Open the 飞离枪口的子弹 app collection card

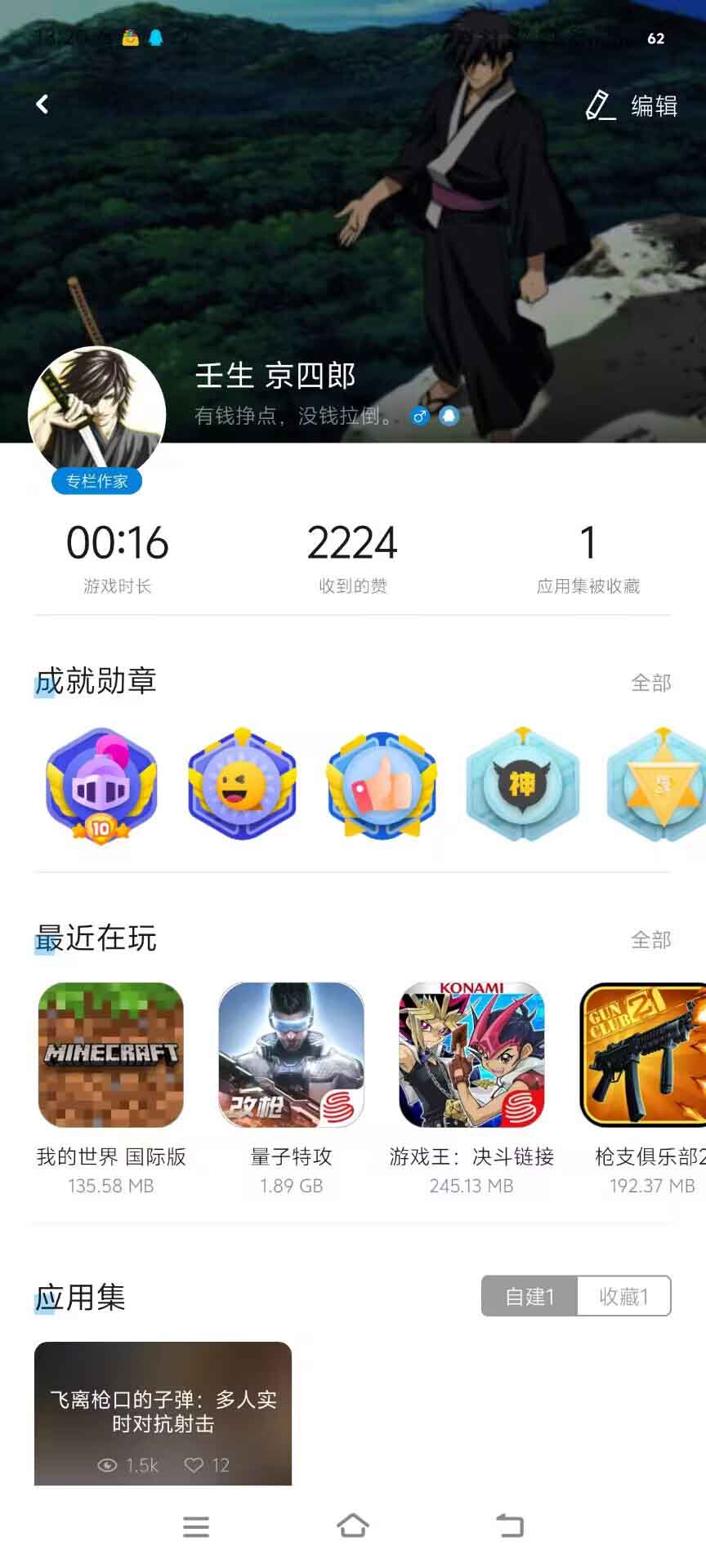[x=163, y=1413]
